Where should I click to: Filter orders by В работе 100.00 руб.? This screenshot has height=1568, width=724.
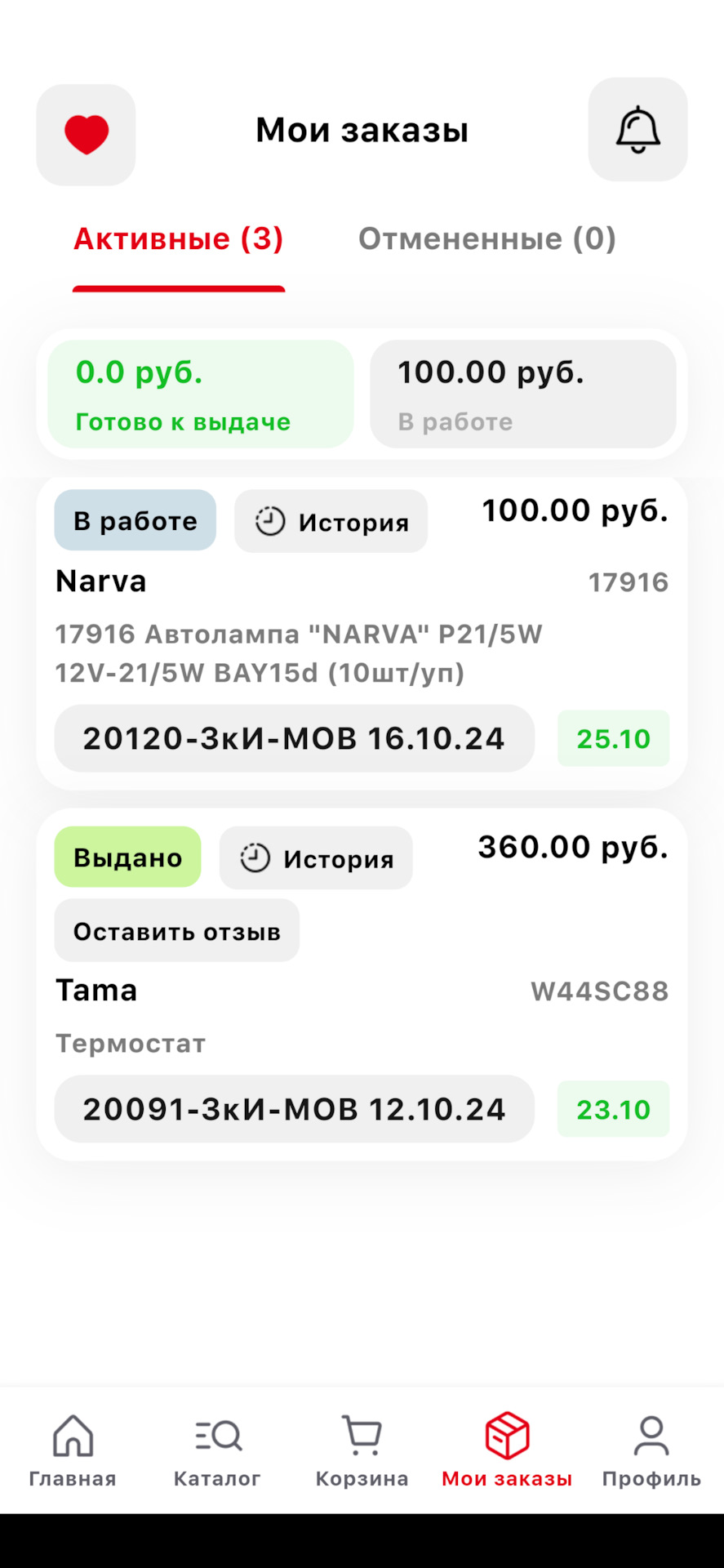522,394
